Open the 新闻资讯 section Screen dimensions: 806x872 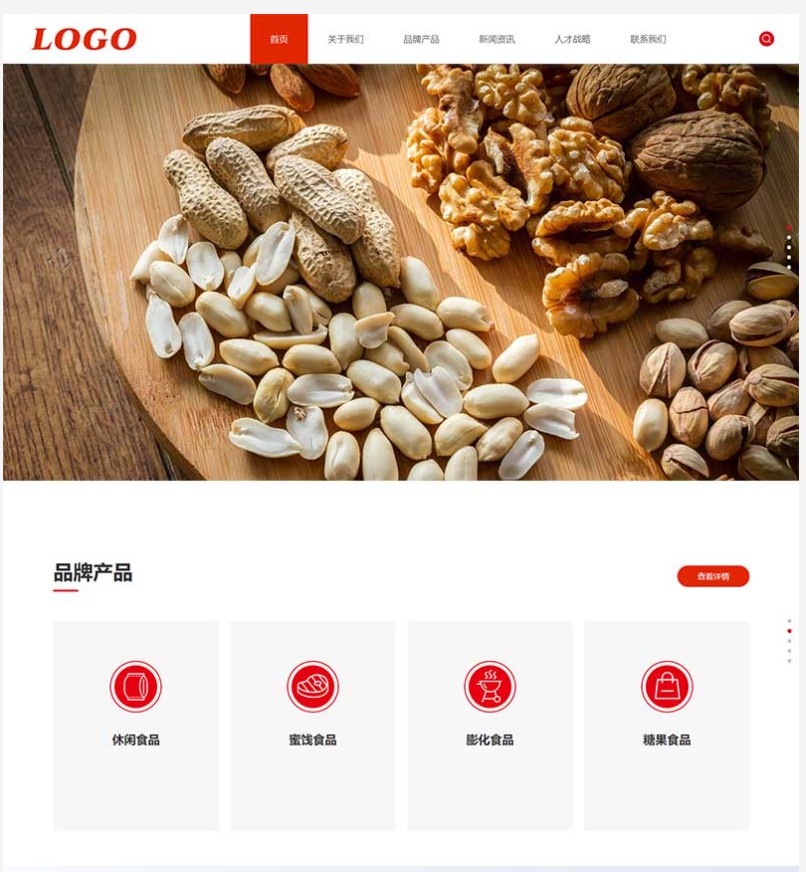pyautogui.click(x=496, y=39)
